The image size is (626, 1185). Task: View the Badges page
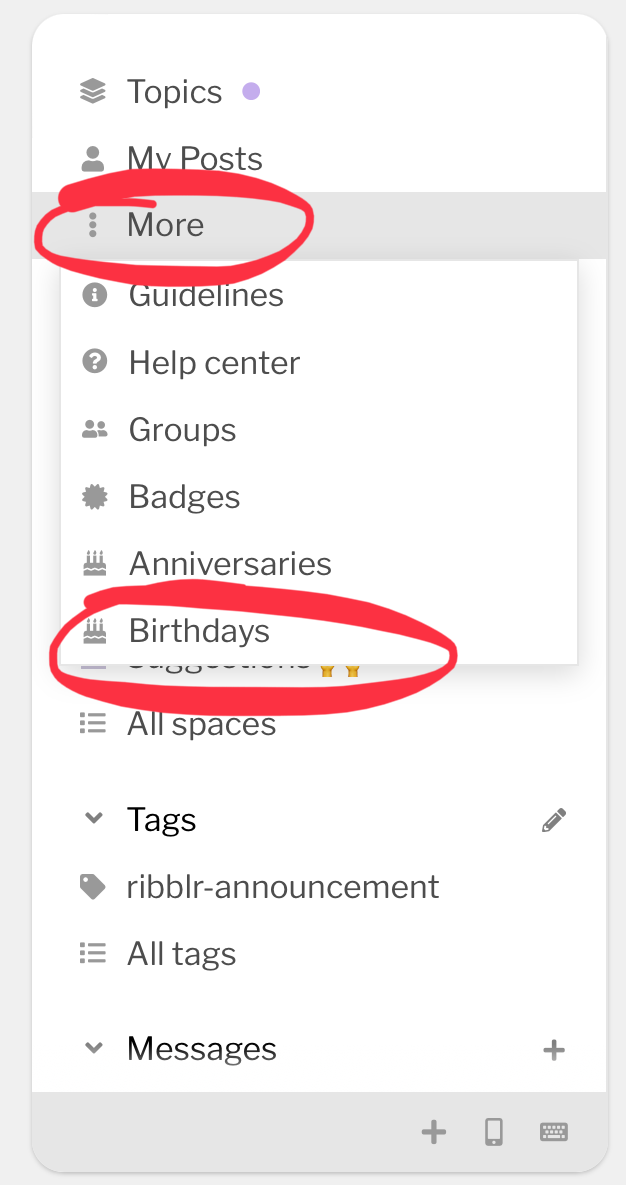click(x=318, y=497)
